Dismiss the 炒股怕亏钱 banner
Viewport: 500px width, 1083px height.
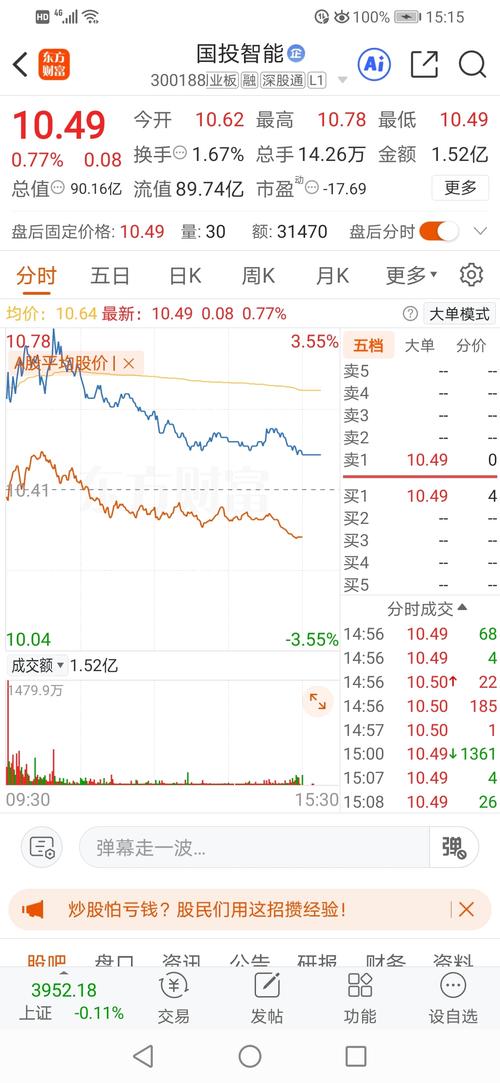pyautogui.click(x=466, y=909)
